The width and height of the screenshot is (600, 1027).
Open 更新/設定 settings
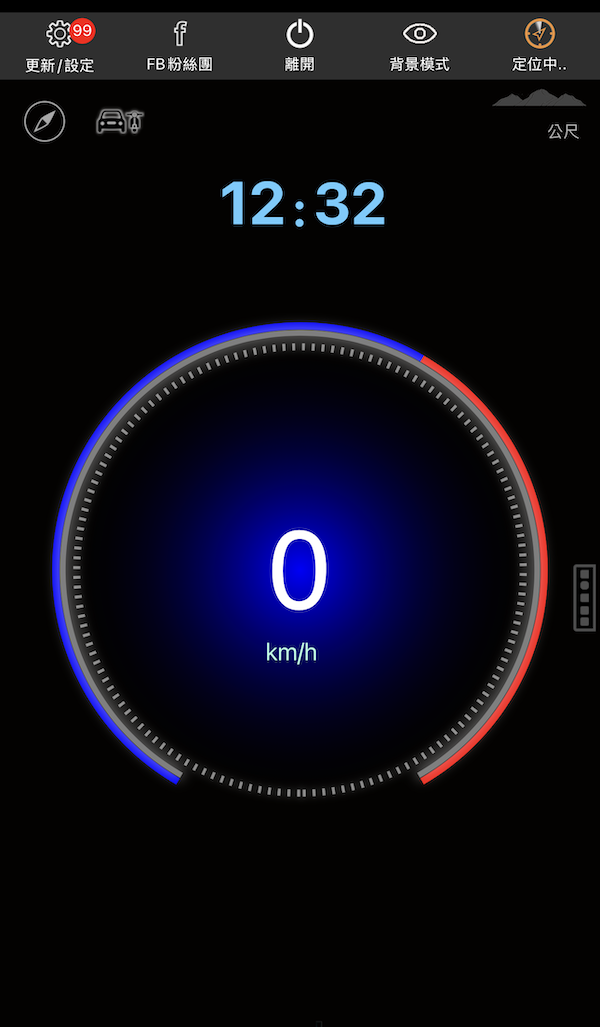pyautogui.click(x=60, y=46)
